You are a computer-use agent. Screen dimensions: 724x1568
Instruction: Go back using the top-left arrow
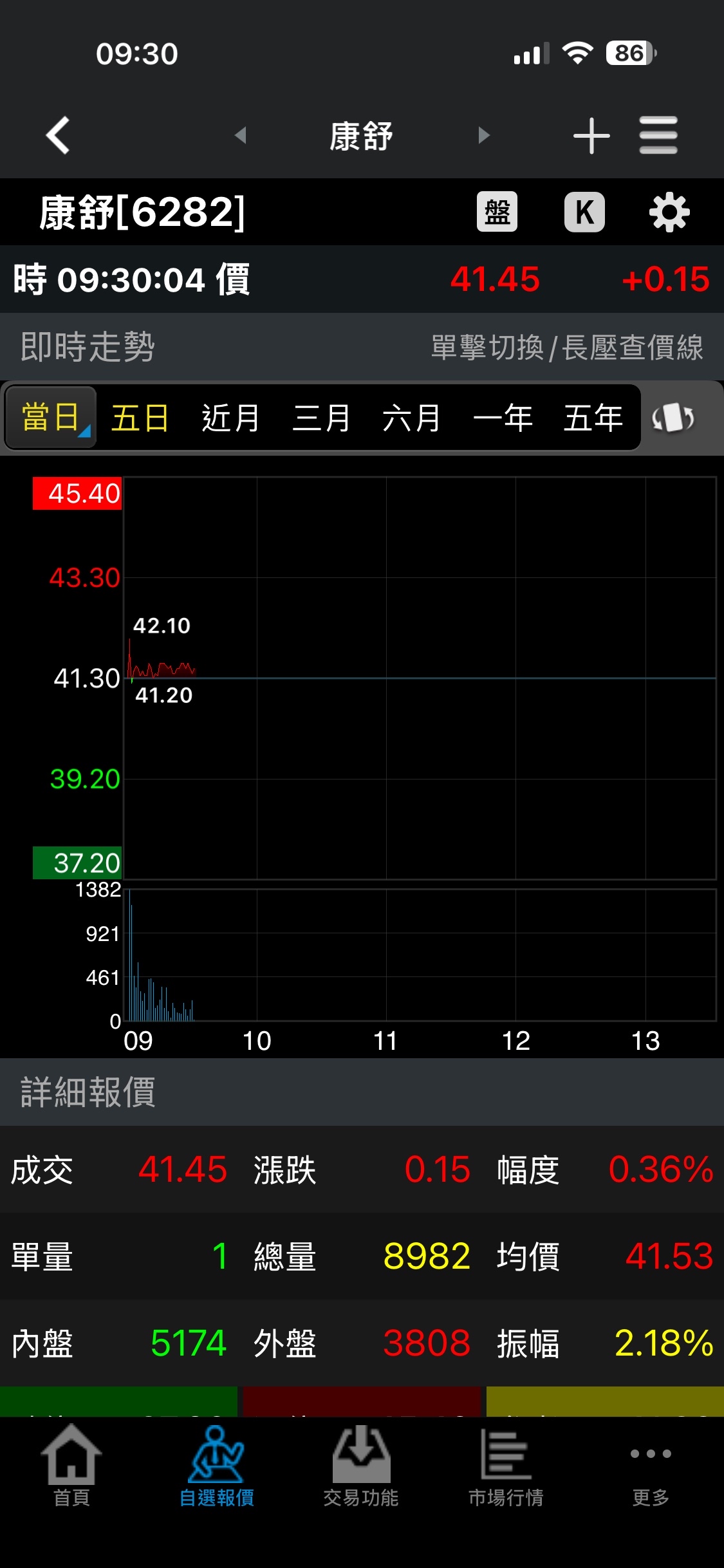58,135
